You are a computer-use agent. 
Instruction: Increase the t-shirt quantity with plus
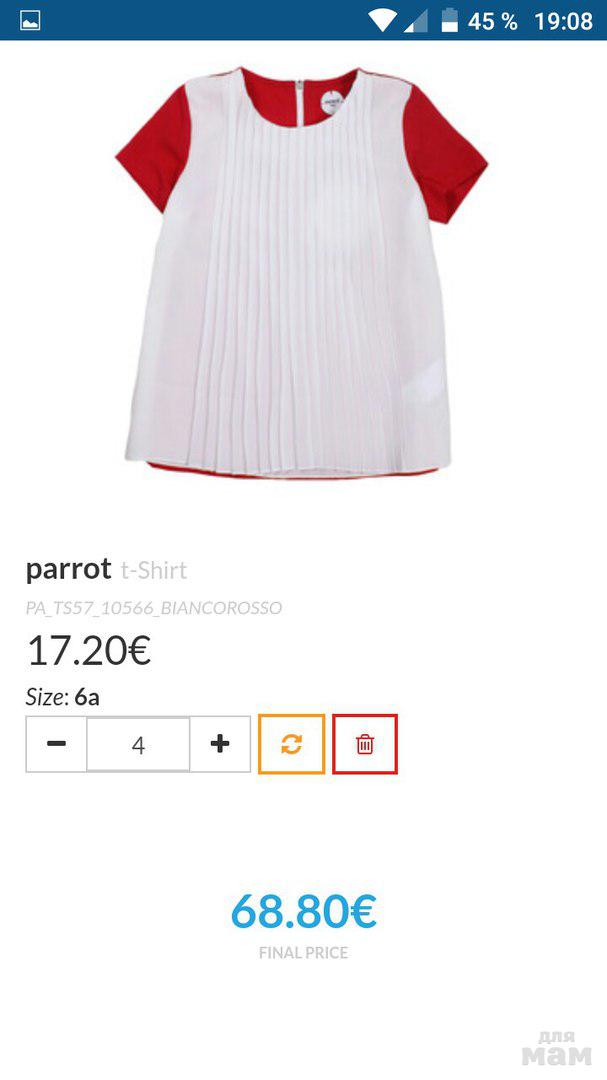(x=220, y=744)
